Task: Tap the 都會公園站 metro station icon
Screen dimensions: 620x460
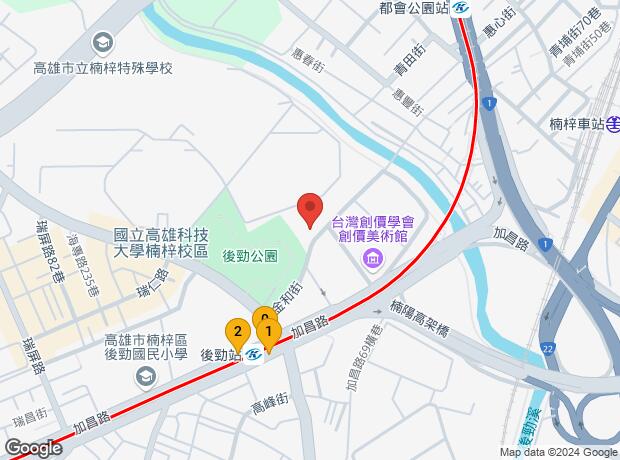Action: [x=461, y=8]
